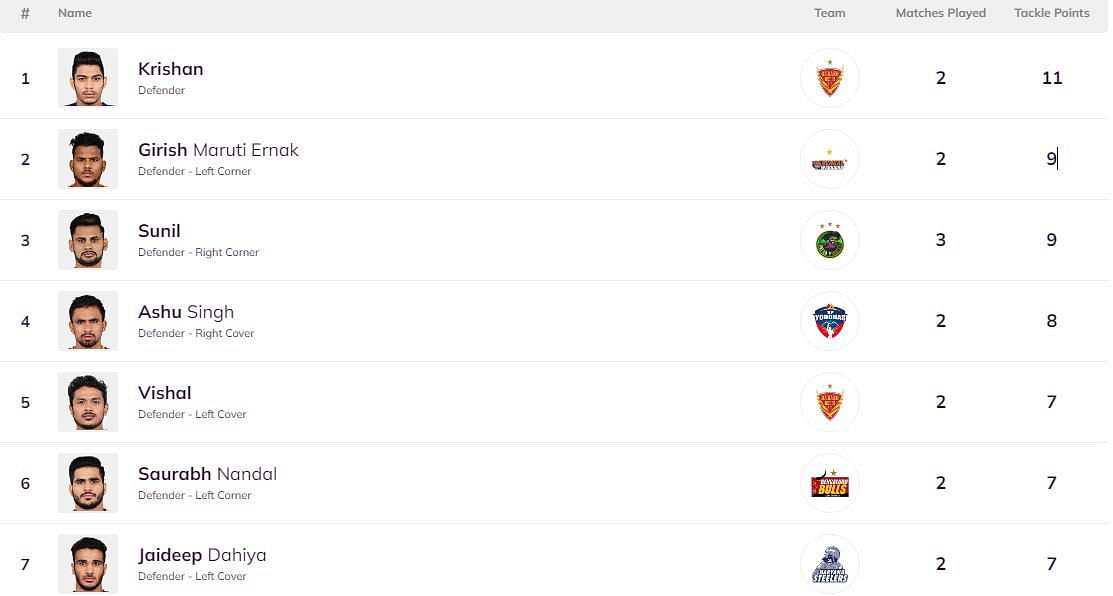View Girish Maruti Ernak's profile
This screenshot has width=1113, height=596.
pyautogui.click(x=218, y=150)
